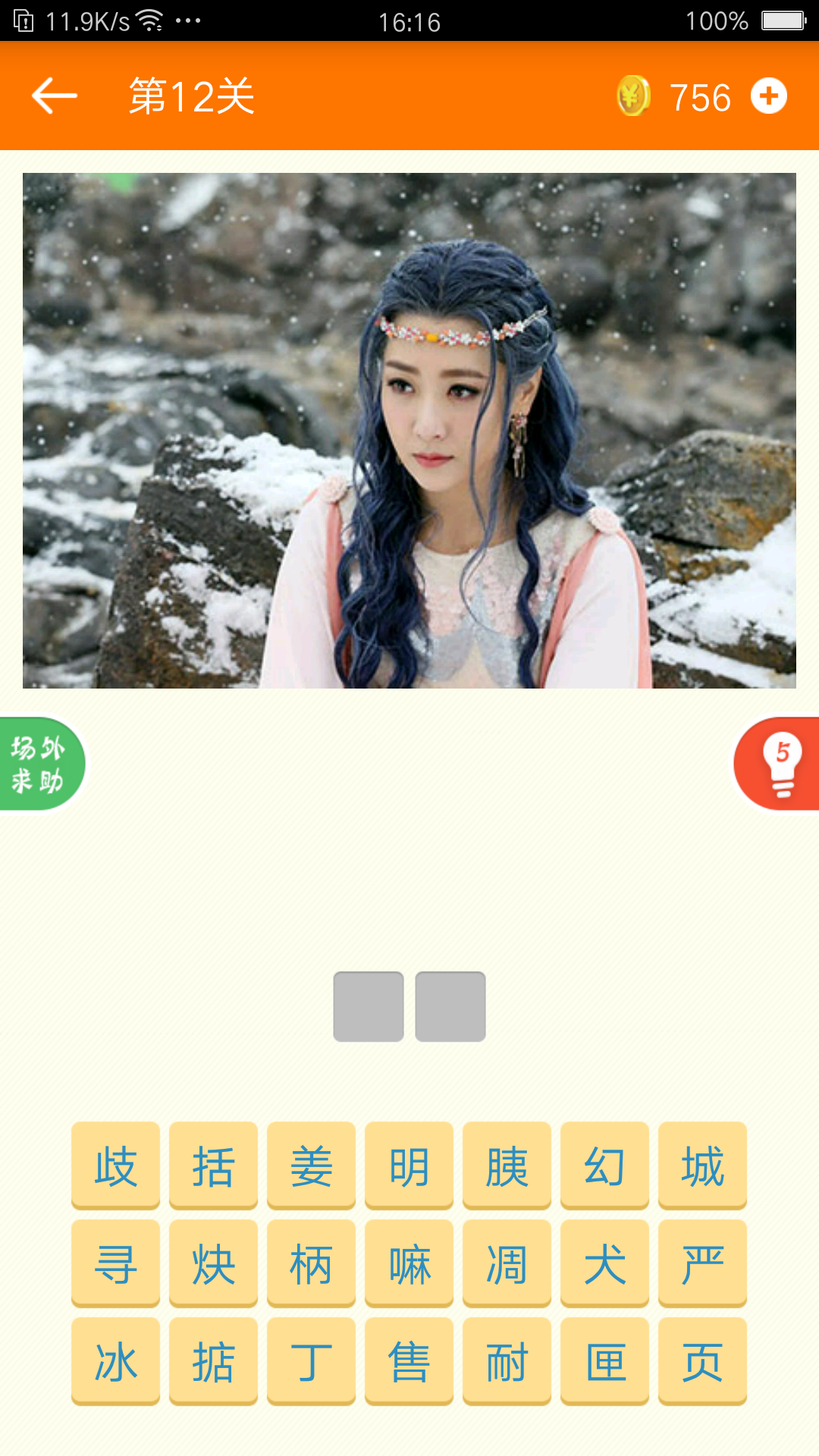Choose the character 售
The image size is (819, 1456).
409,1361
